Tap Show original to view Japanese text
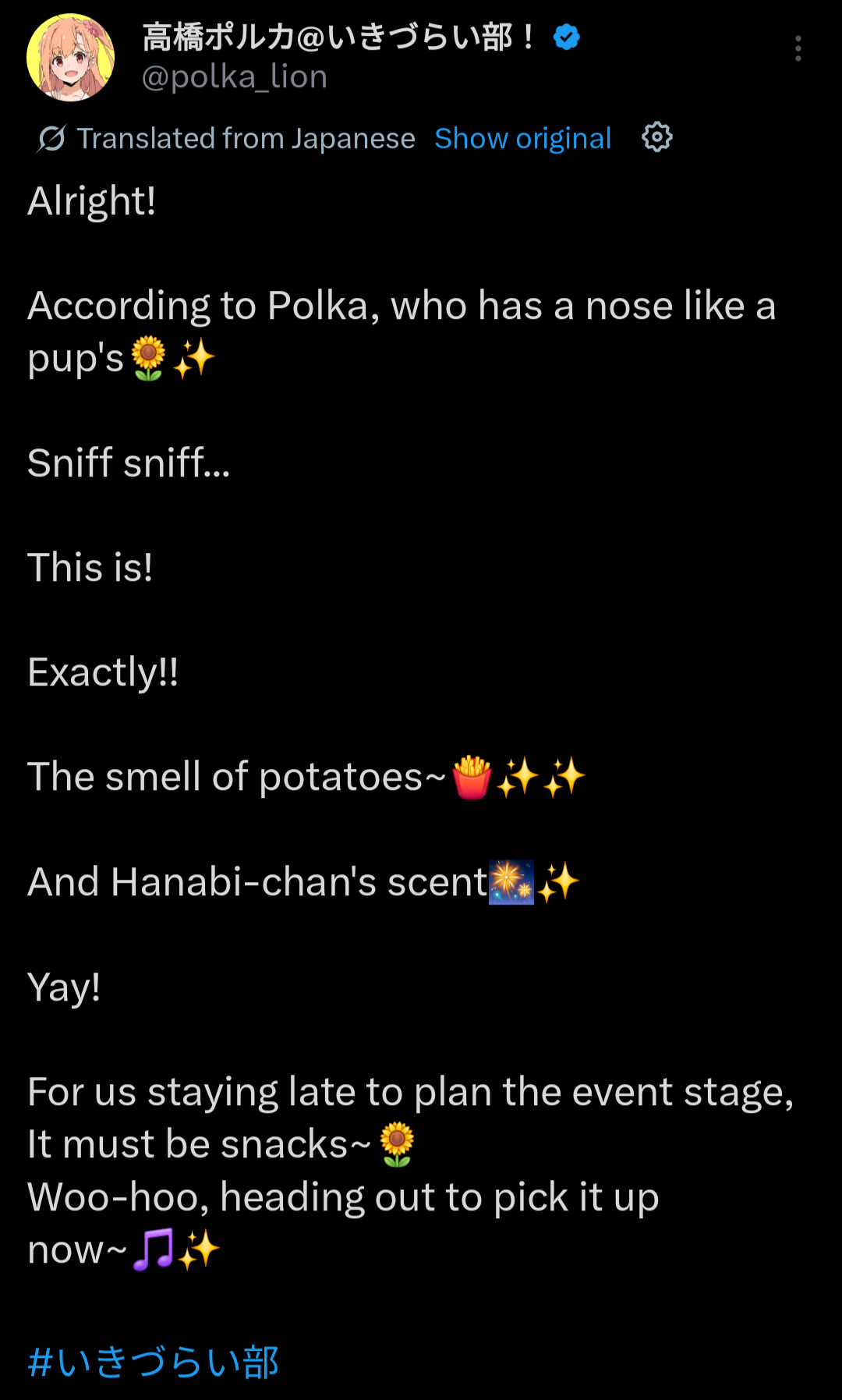 [522, 138]
